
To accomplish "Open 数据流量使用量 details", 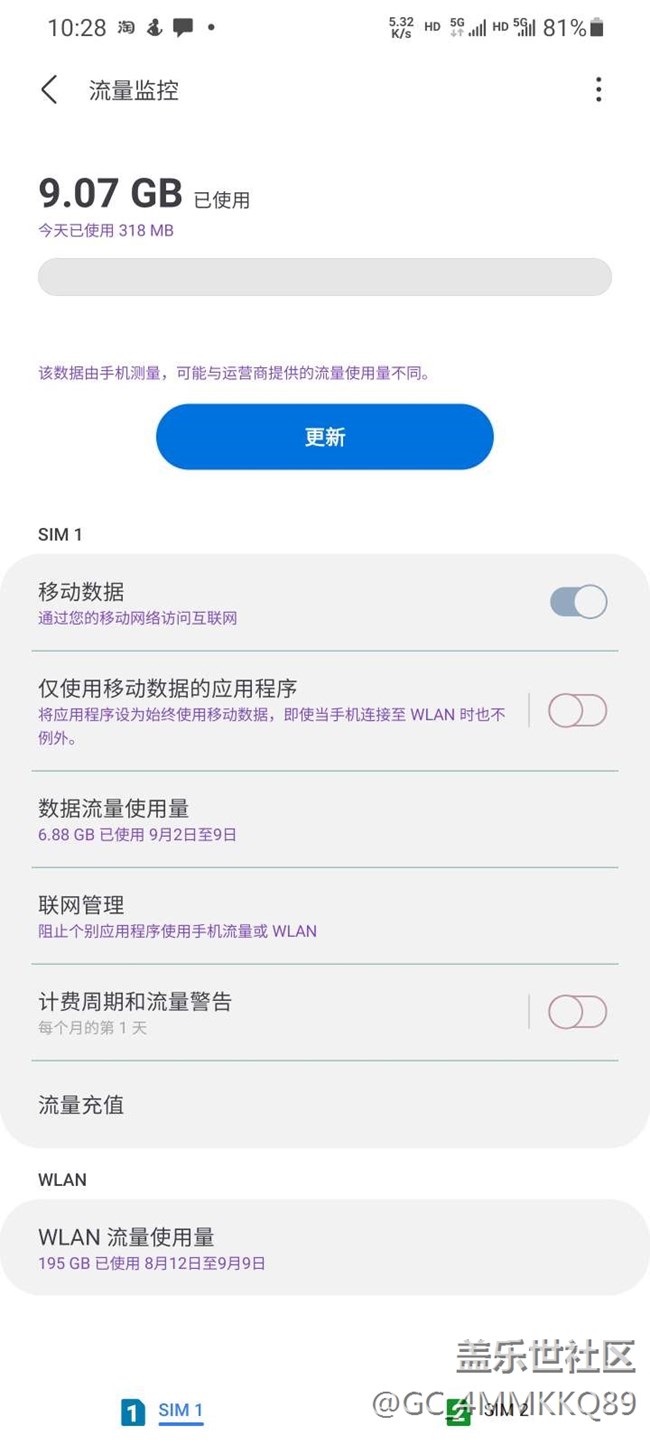I will 325,819.
